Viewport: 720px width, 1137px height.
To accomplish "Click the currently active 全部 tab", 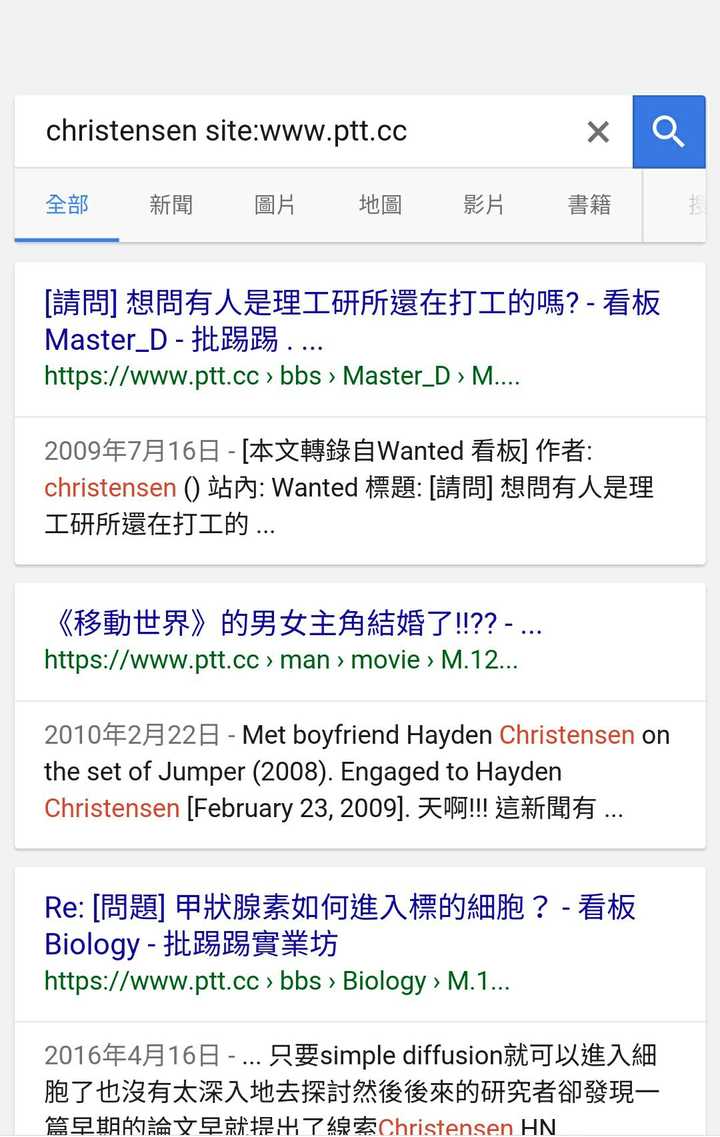I will click(66, 205).
